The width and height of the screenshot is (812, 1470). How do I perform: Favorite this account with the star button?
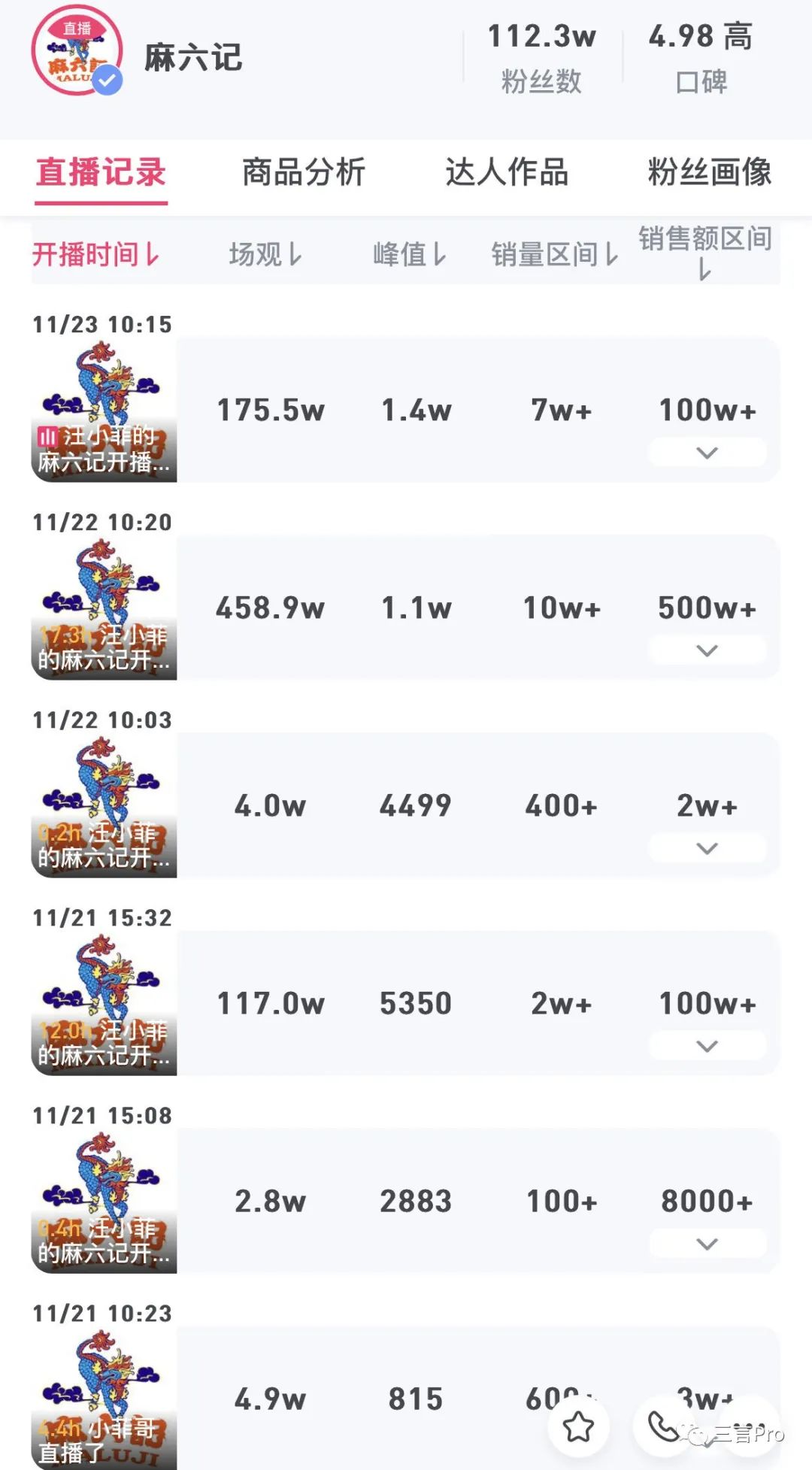pos(579,1426)
